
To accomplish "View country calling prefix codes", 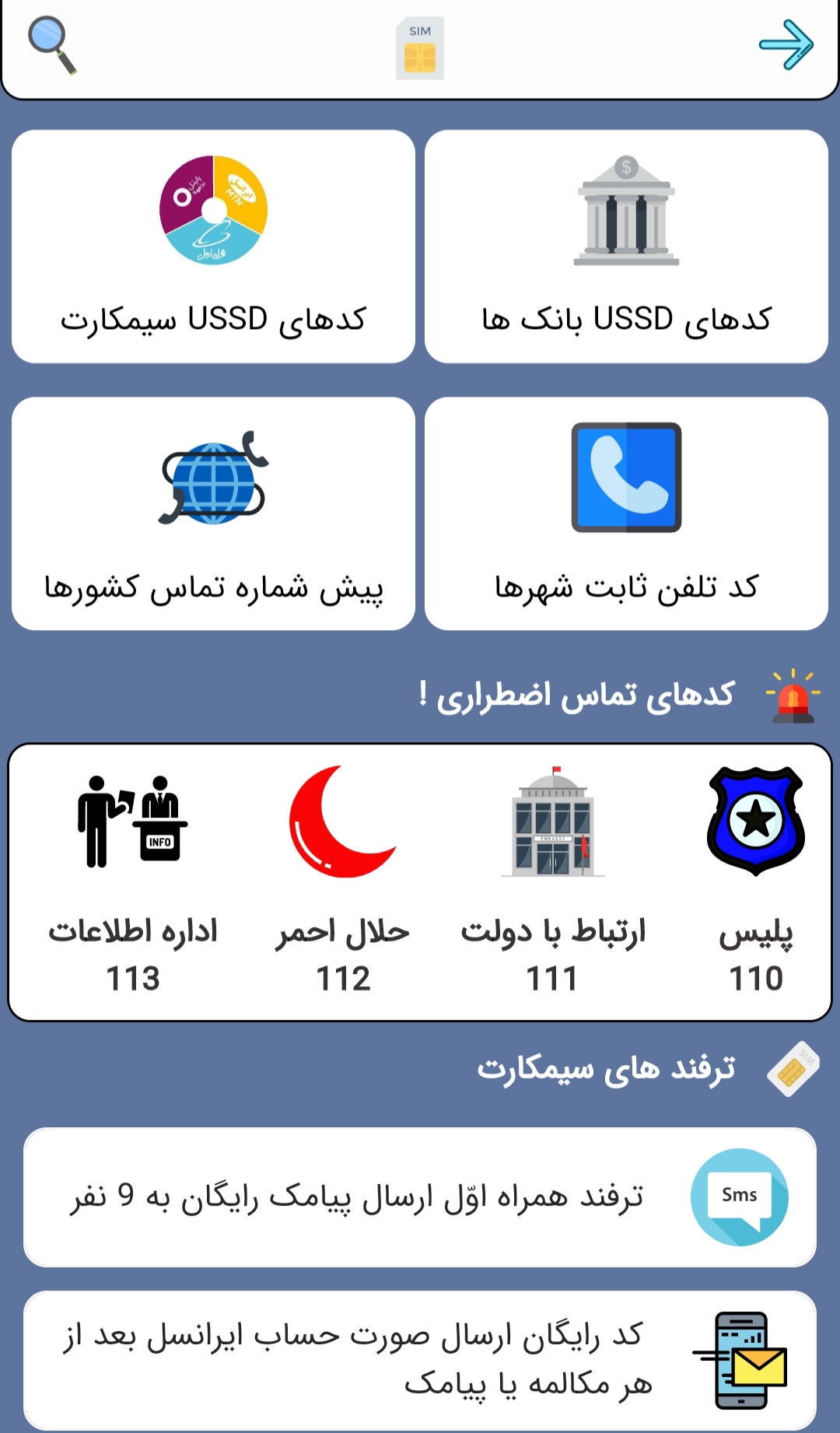I will 213,514.
